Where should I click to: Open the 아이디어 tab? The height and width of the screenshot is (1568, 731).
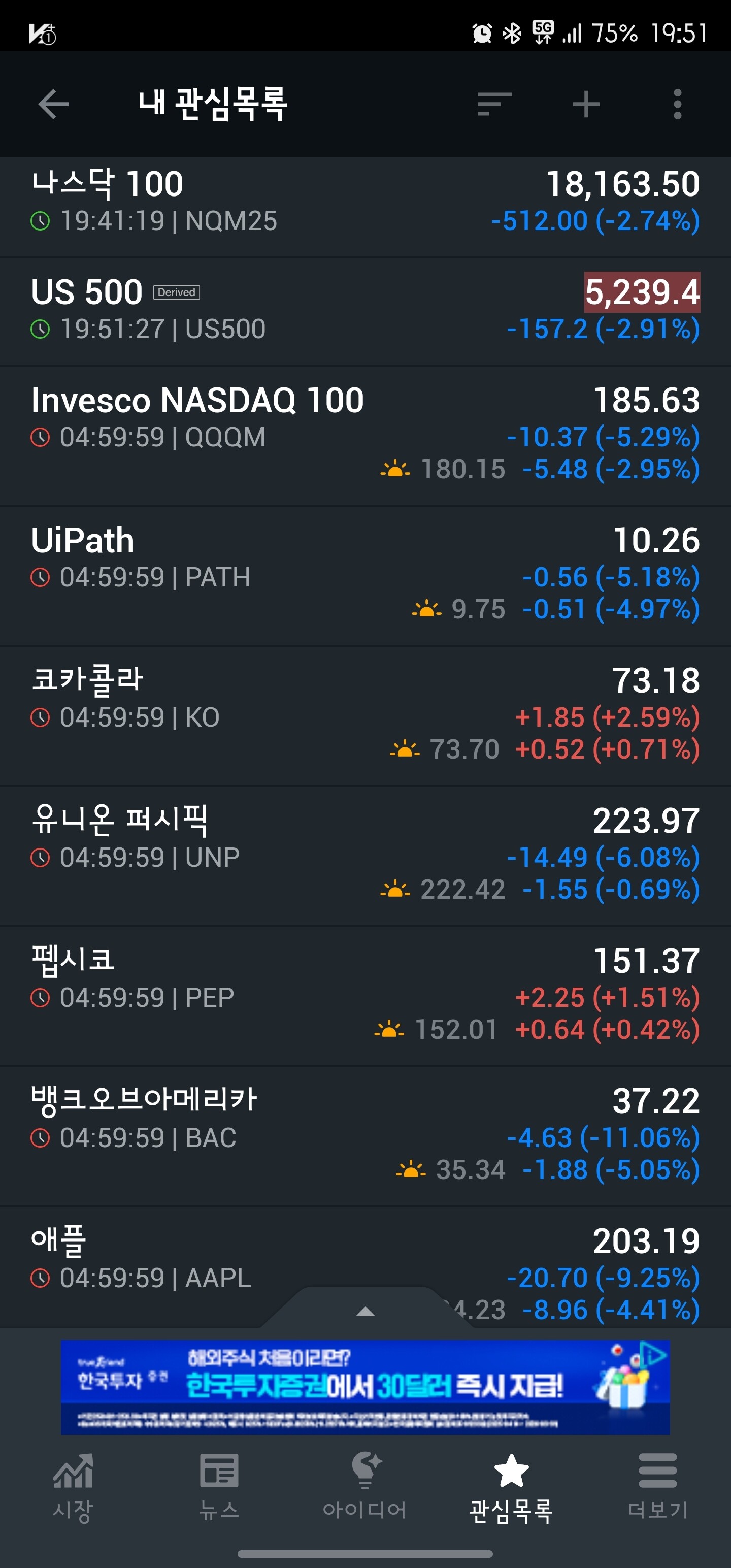[364, 1486]
